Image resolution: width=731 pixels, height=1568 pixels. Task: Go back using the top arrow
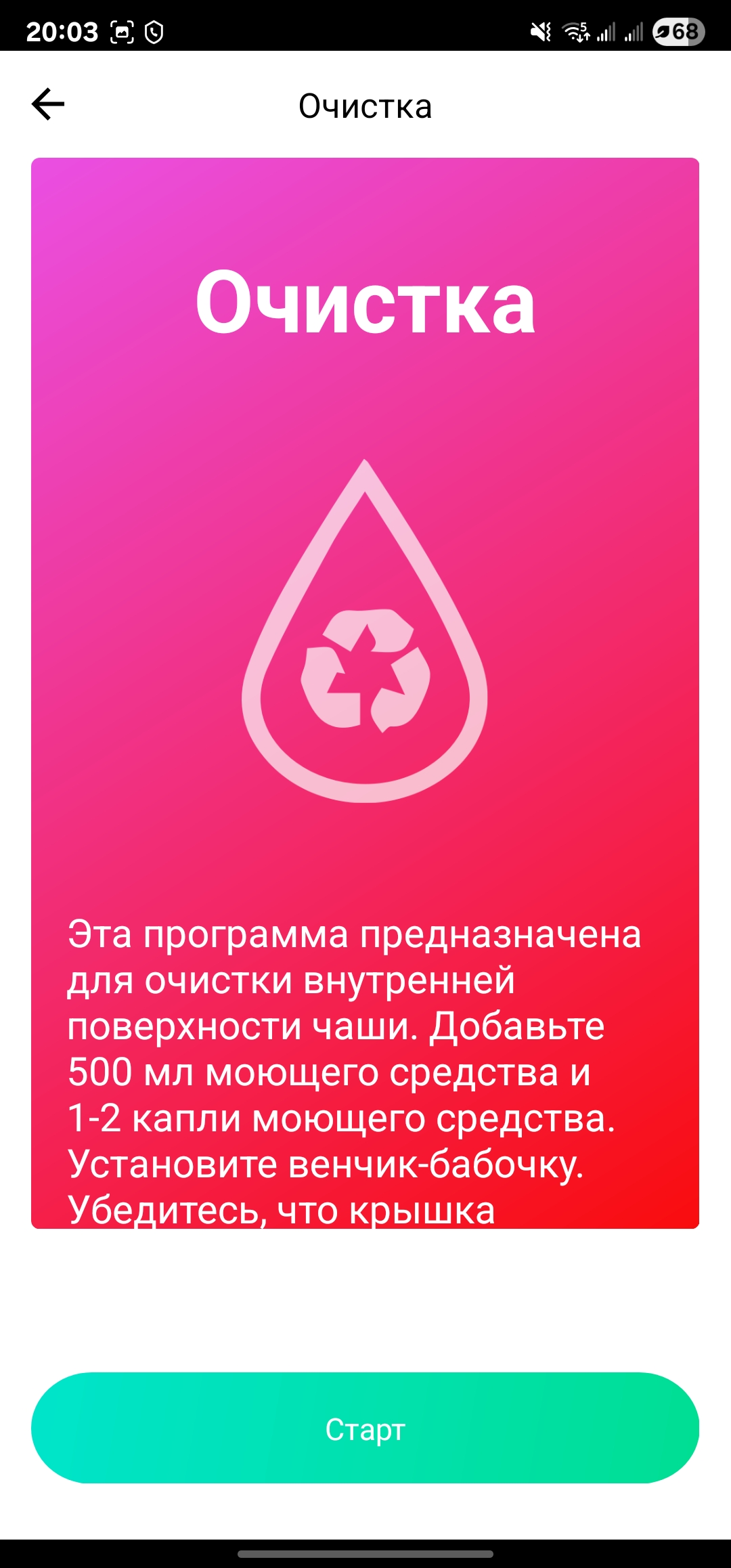48,105
